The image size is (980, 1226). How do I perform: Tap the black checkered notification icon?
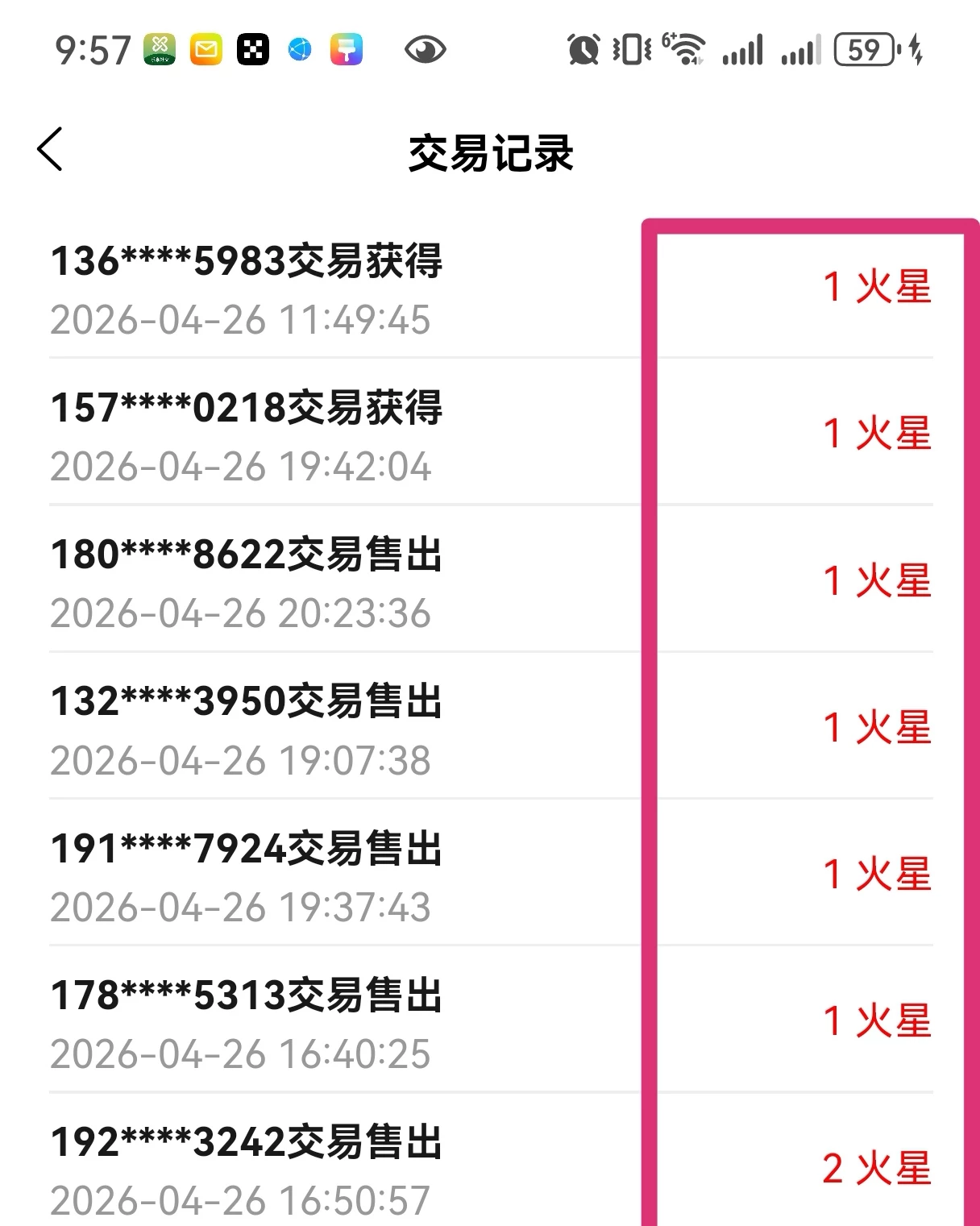pyautogui.click(x=253, y=50)
